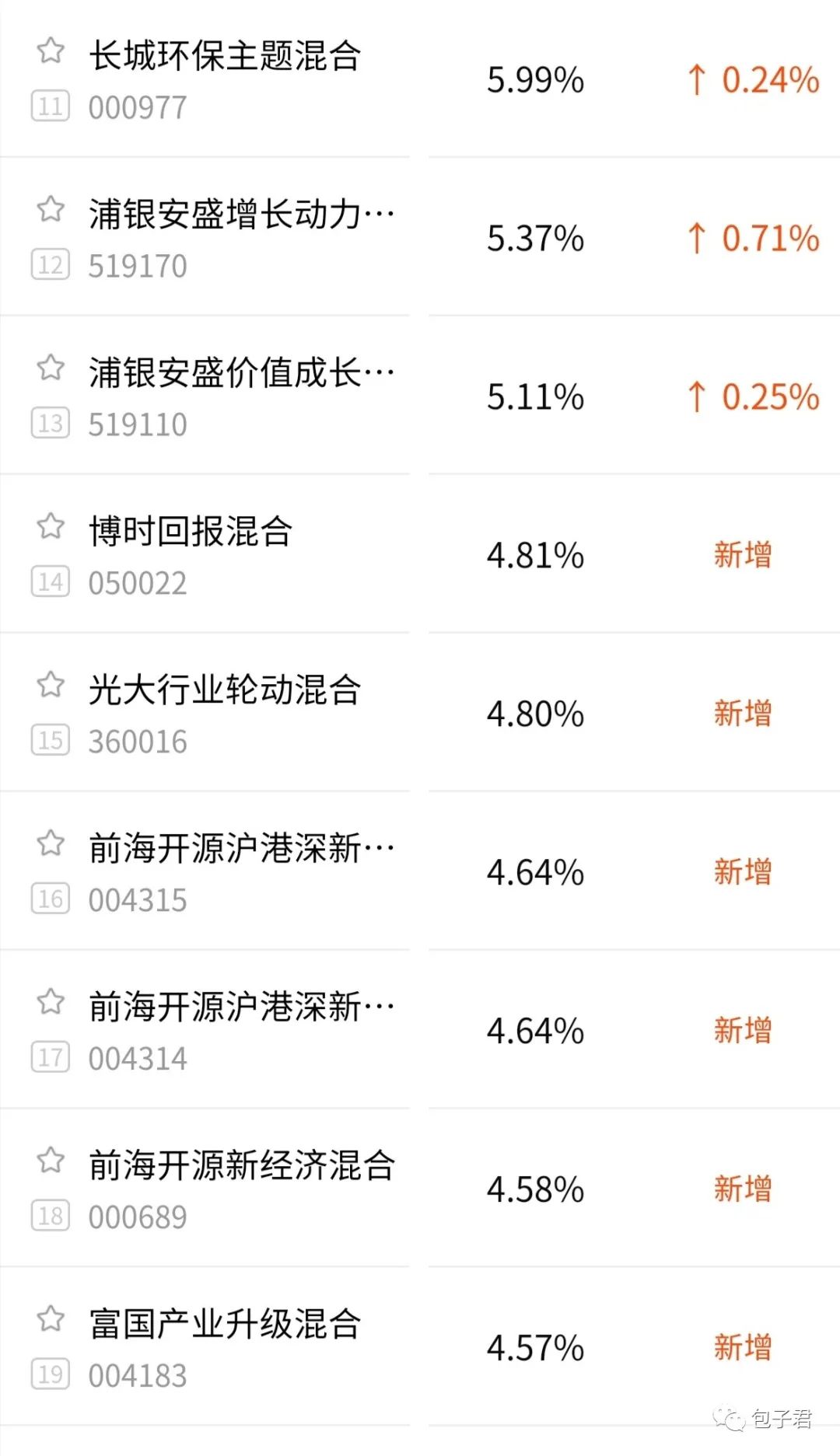Add fund 519110 to favorites
The width and height of the screenshot is (840, 1456).
[x=51, y=368]
